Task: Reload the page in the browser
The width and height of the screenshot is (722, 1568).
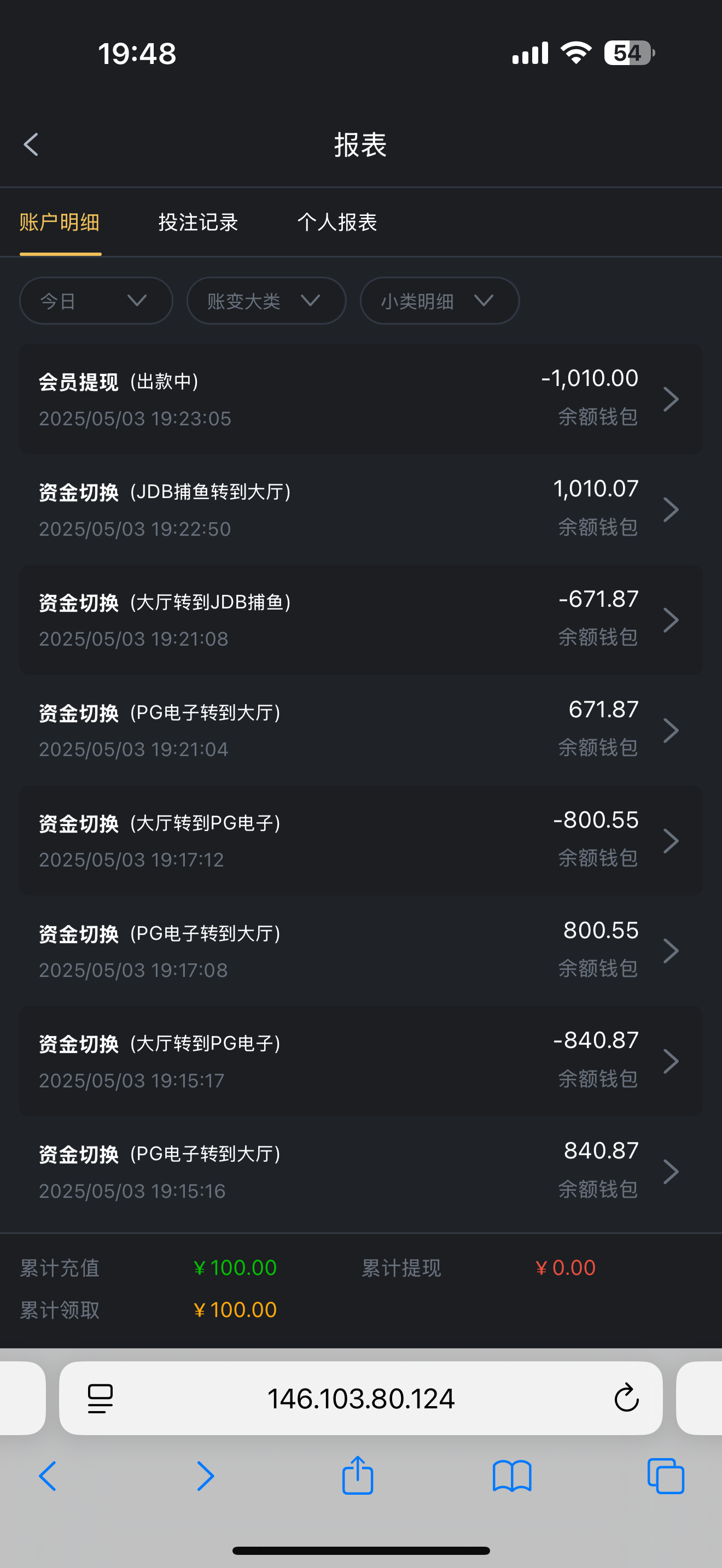Action: point(626,1397)
